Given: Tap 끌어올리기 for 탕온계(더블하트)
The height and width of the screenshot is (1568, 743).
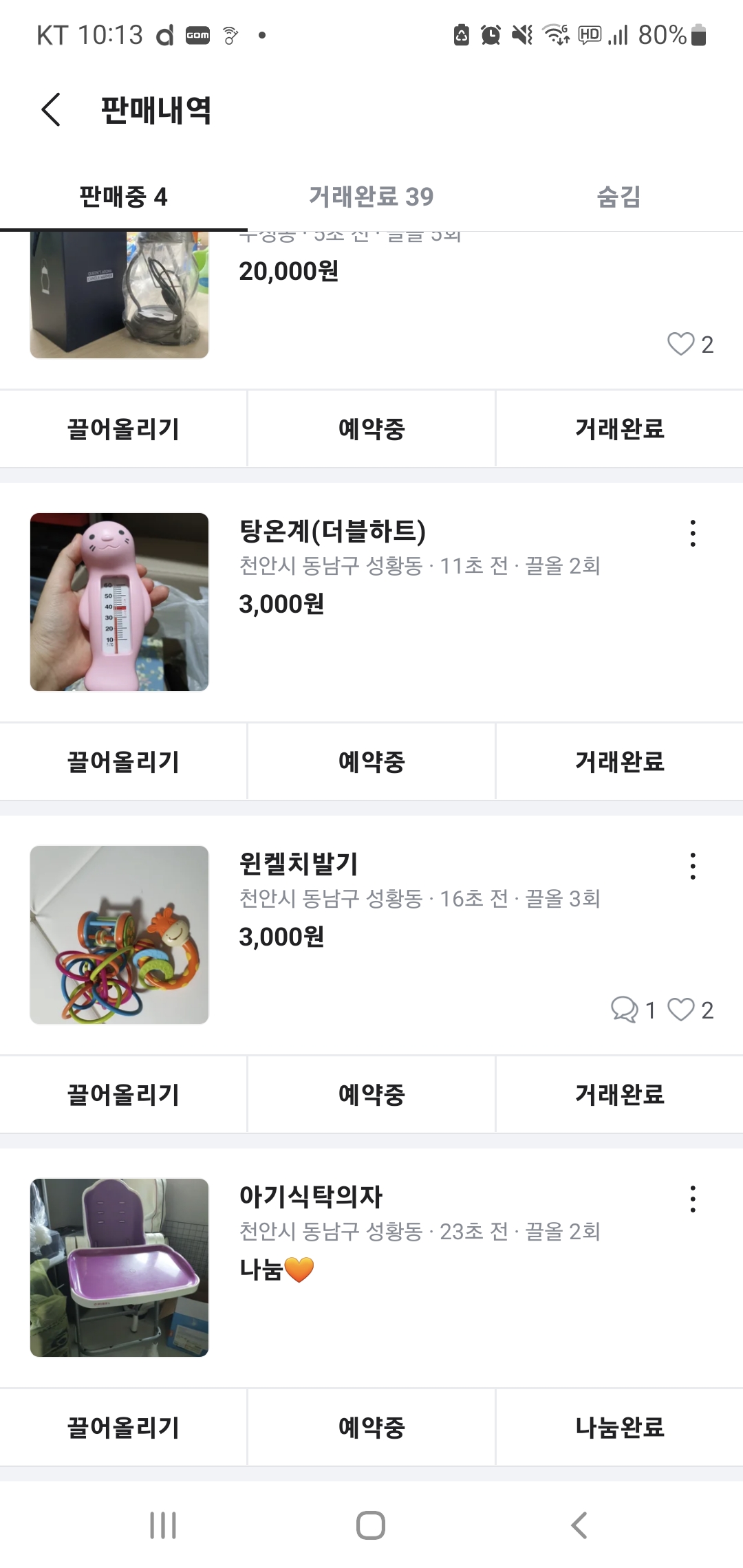Looking at the screenshot, I should tap(123, 762).
